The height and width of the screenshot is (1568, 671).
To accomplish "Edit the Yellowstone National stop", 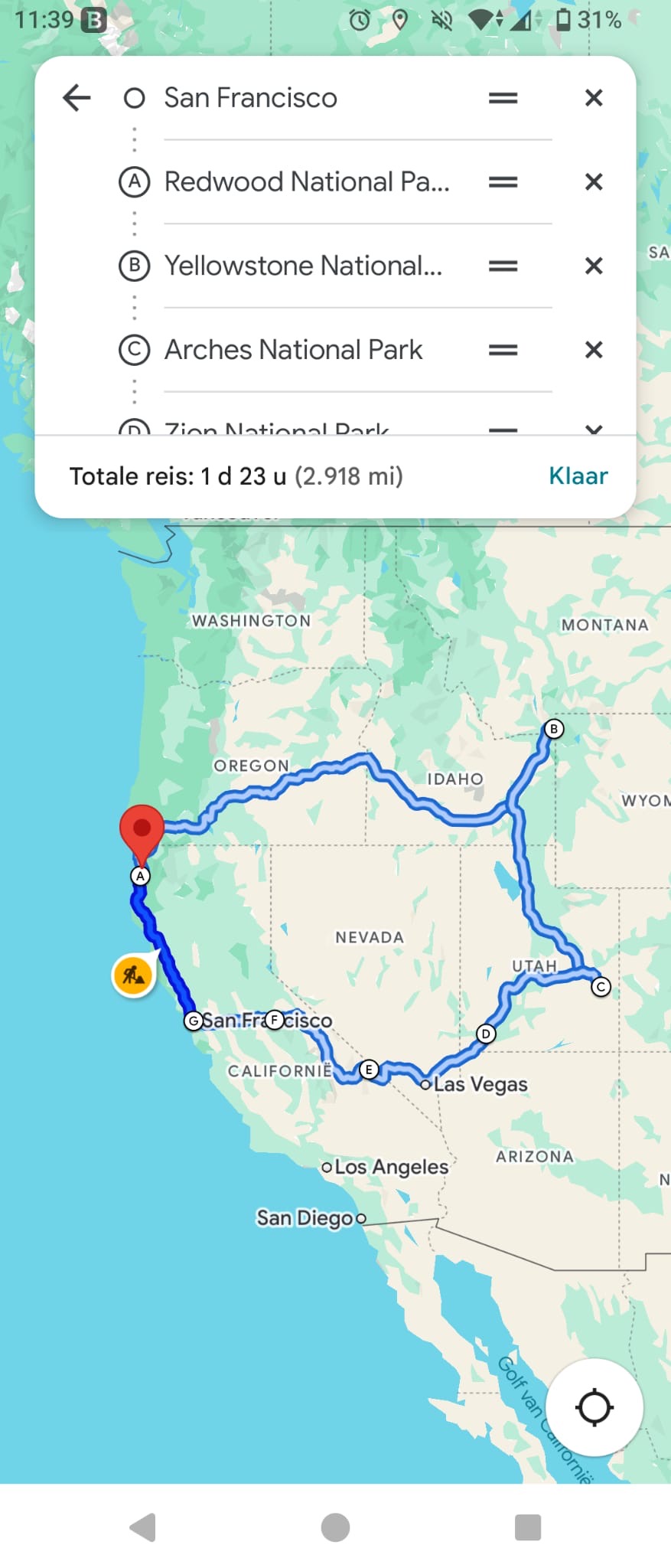I will (303, 266).
